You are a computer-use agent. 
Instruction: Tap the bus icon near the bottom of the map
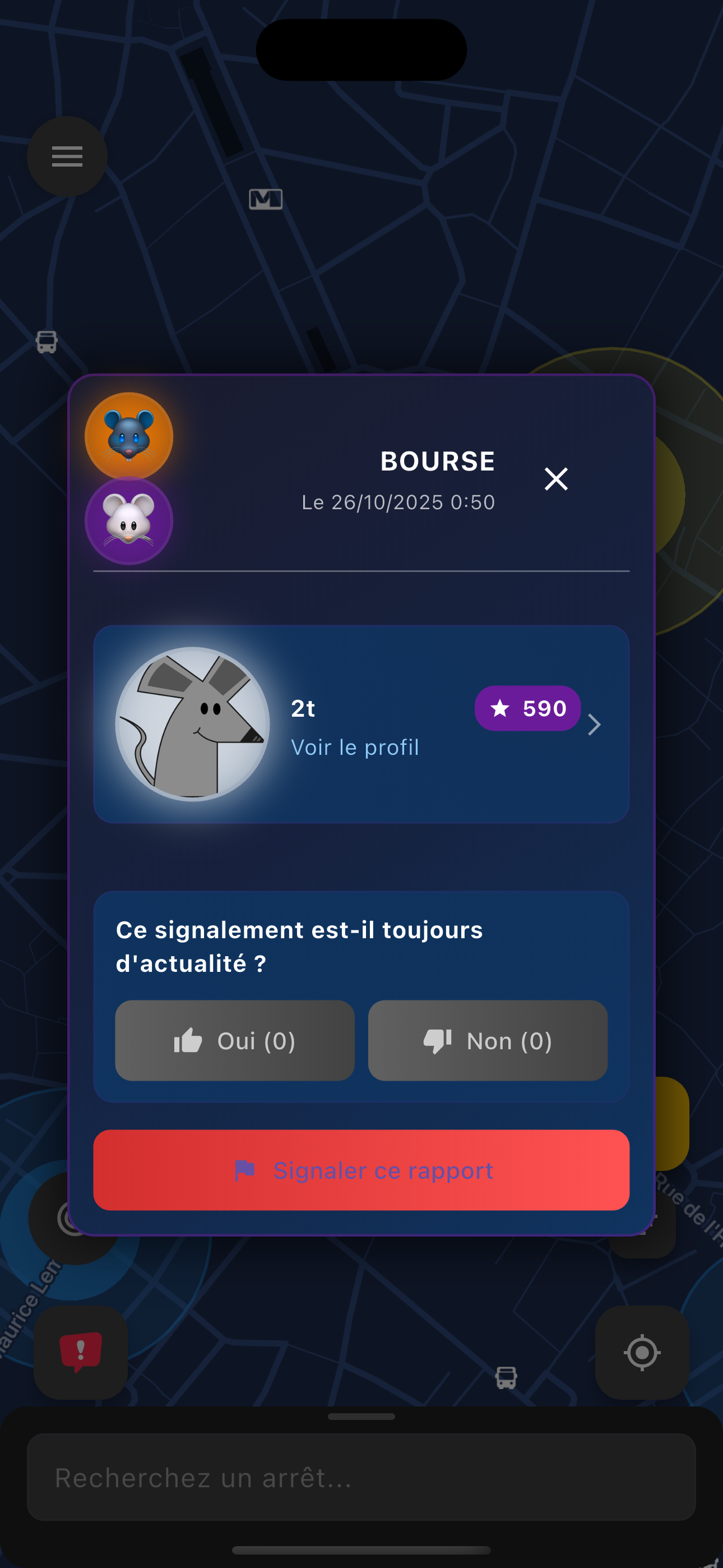click(507, 1377)
